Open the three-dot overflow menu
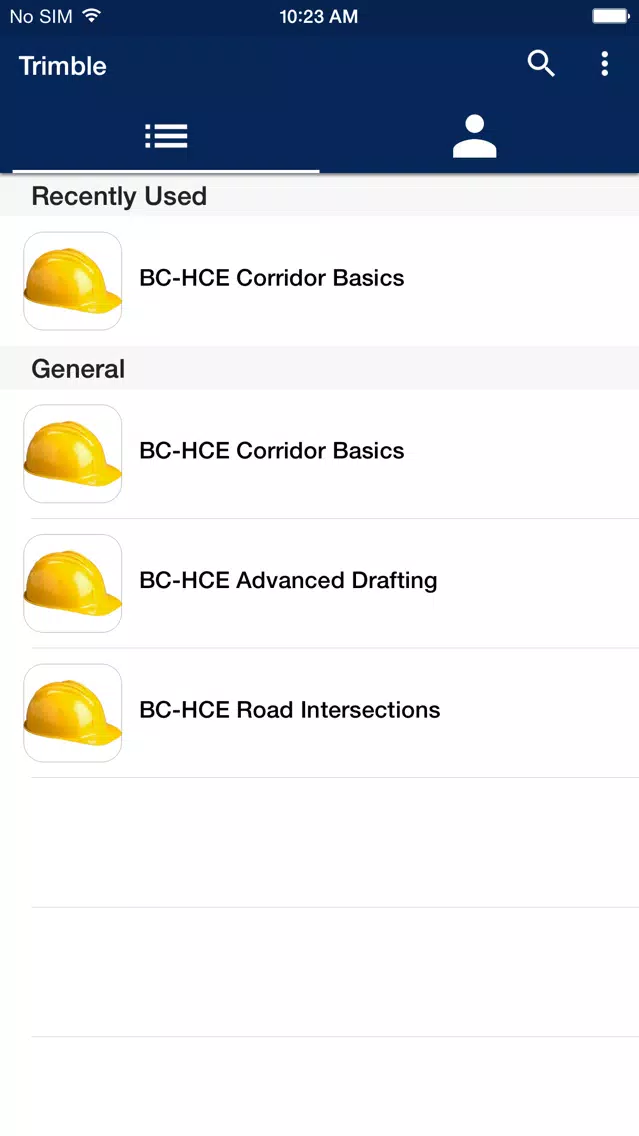Screen dimensions: 639x1136 coord(604,65)
